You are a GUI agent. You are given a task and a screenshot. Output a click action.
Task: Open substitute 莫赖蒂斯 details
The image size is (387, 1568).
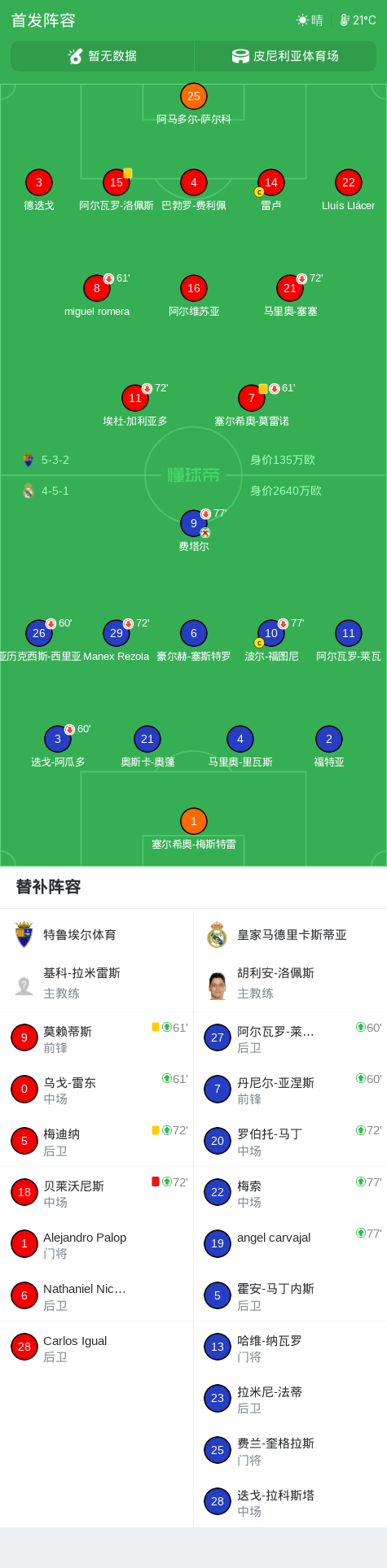coord(97,1038)
